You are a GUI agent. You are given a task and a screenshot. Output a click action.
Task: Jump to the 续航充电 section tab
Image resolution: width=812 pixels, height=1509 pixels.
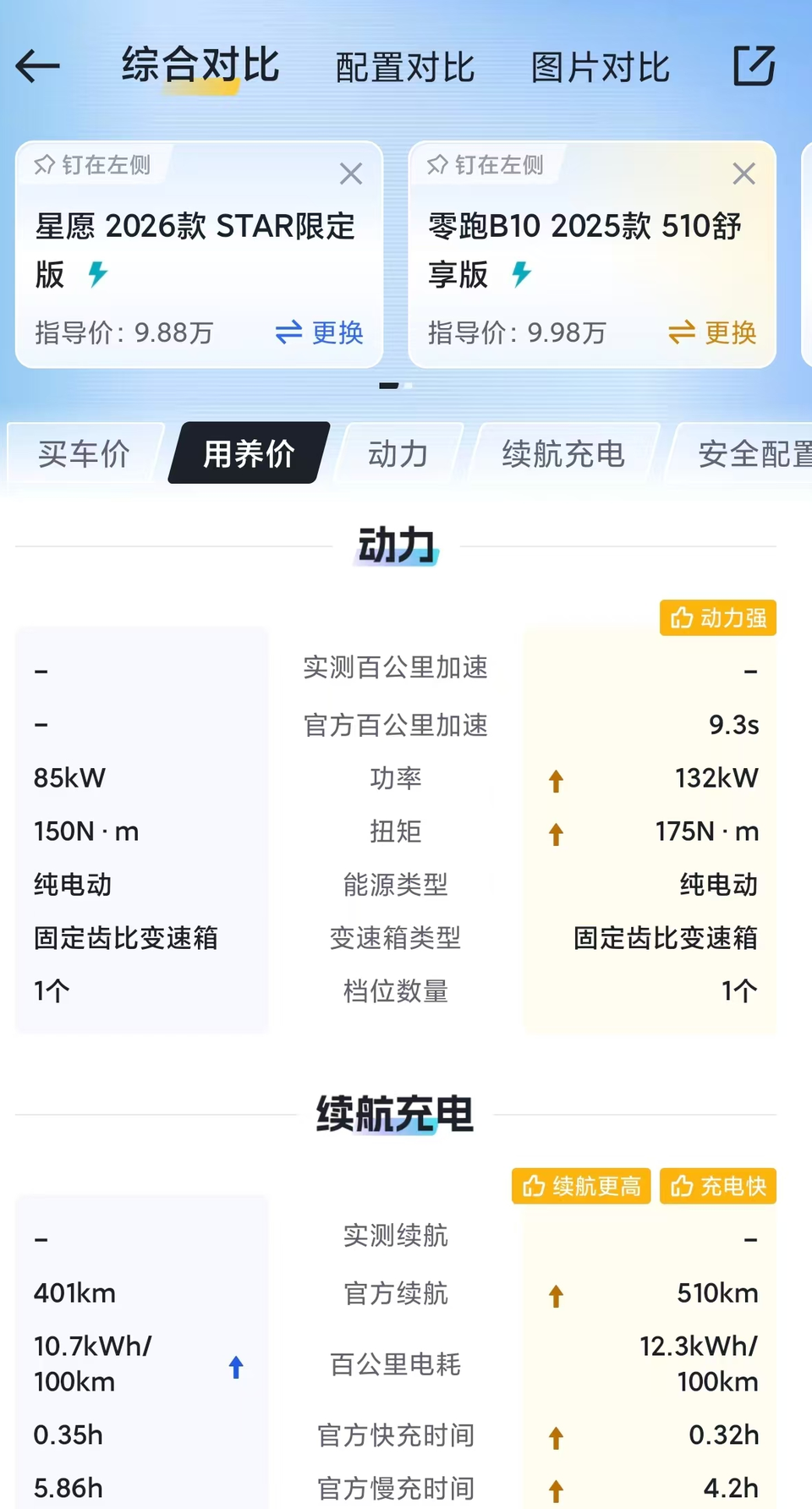563,454
